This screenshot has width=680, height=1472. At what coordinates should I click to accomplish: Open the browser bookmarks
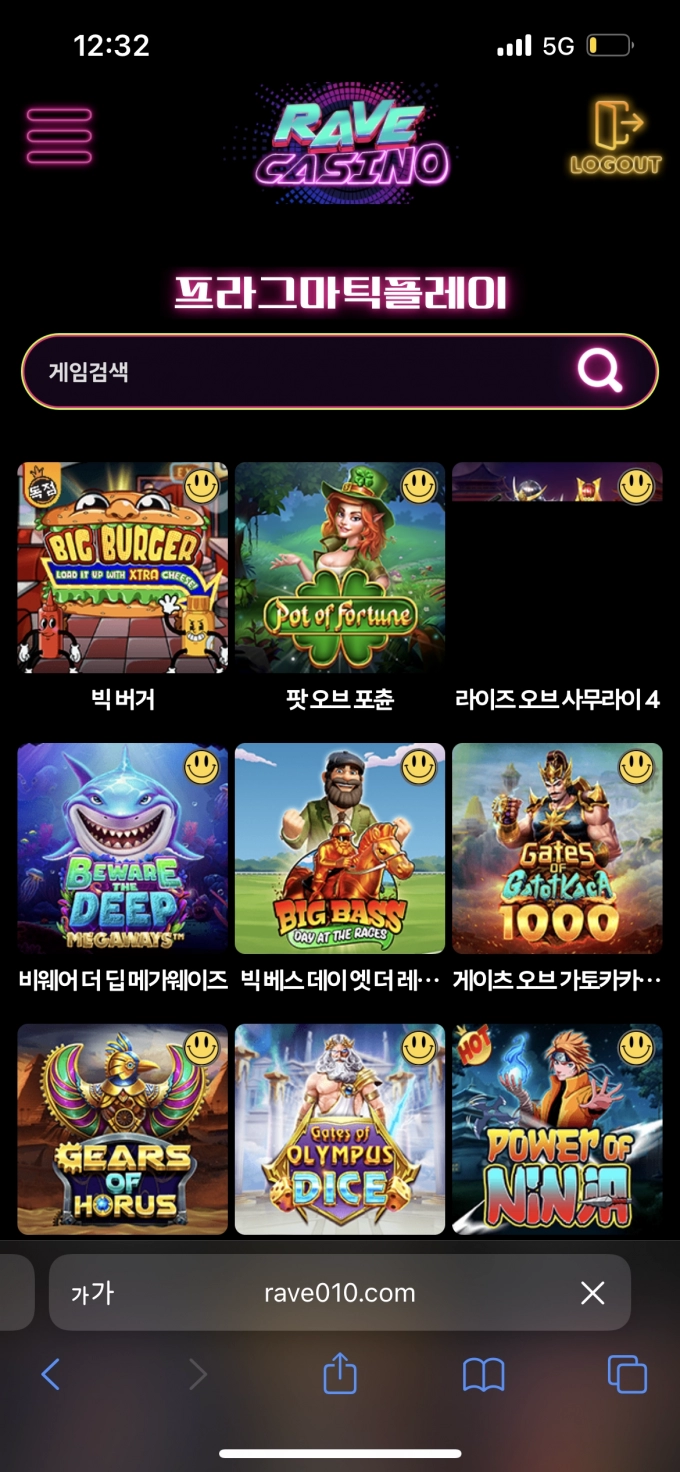tap(484, 1376)
